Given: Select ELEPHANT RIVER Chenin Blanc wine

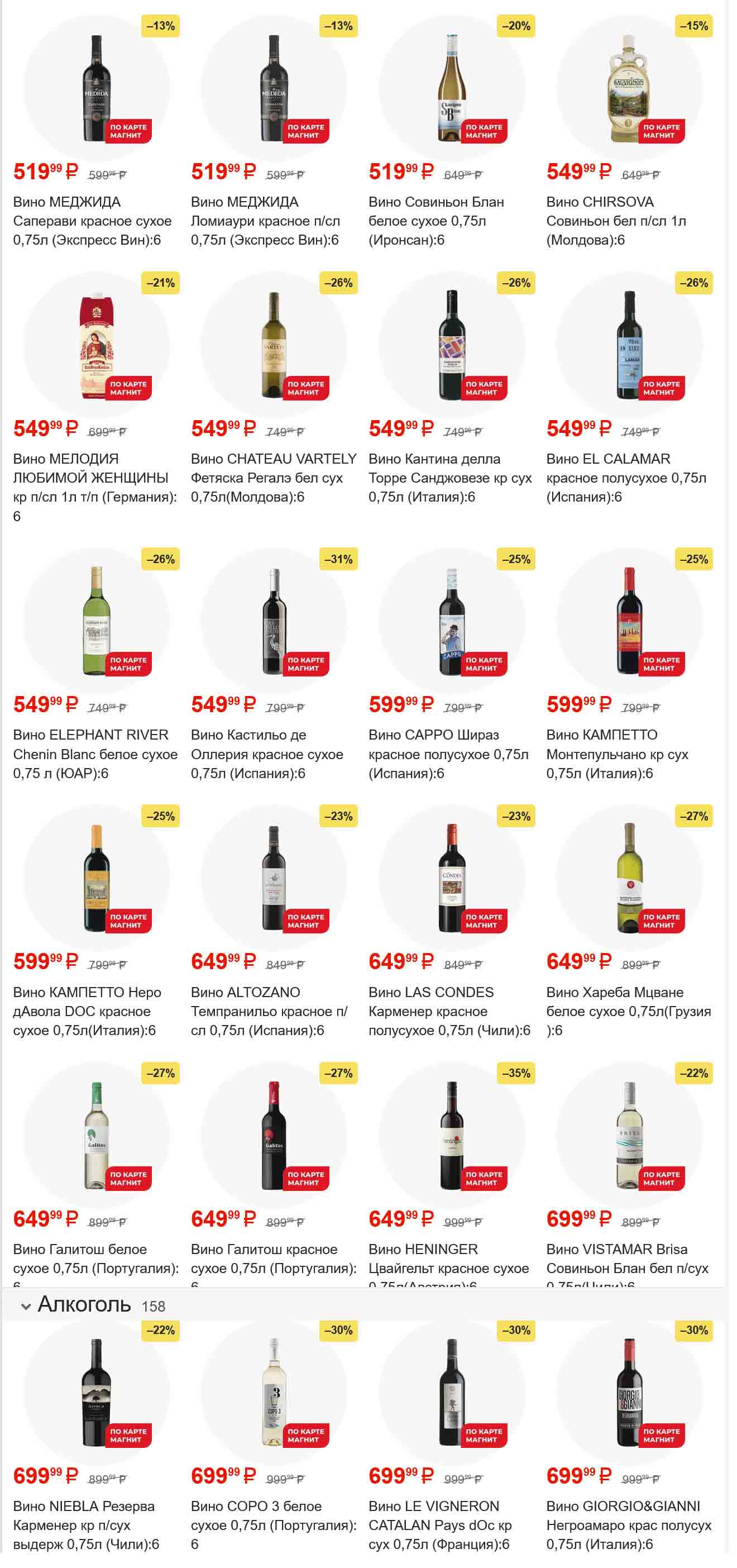Looking at the screenshot, I should (x=96, y=622).
